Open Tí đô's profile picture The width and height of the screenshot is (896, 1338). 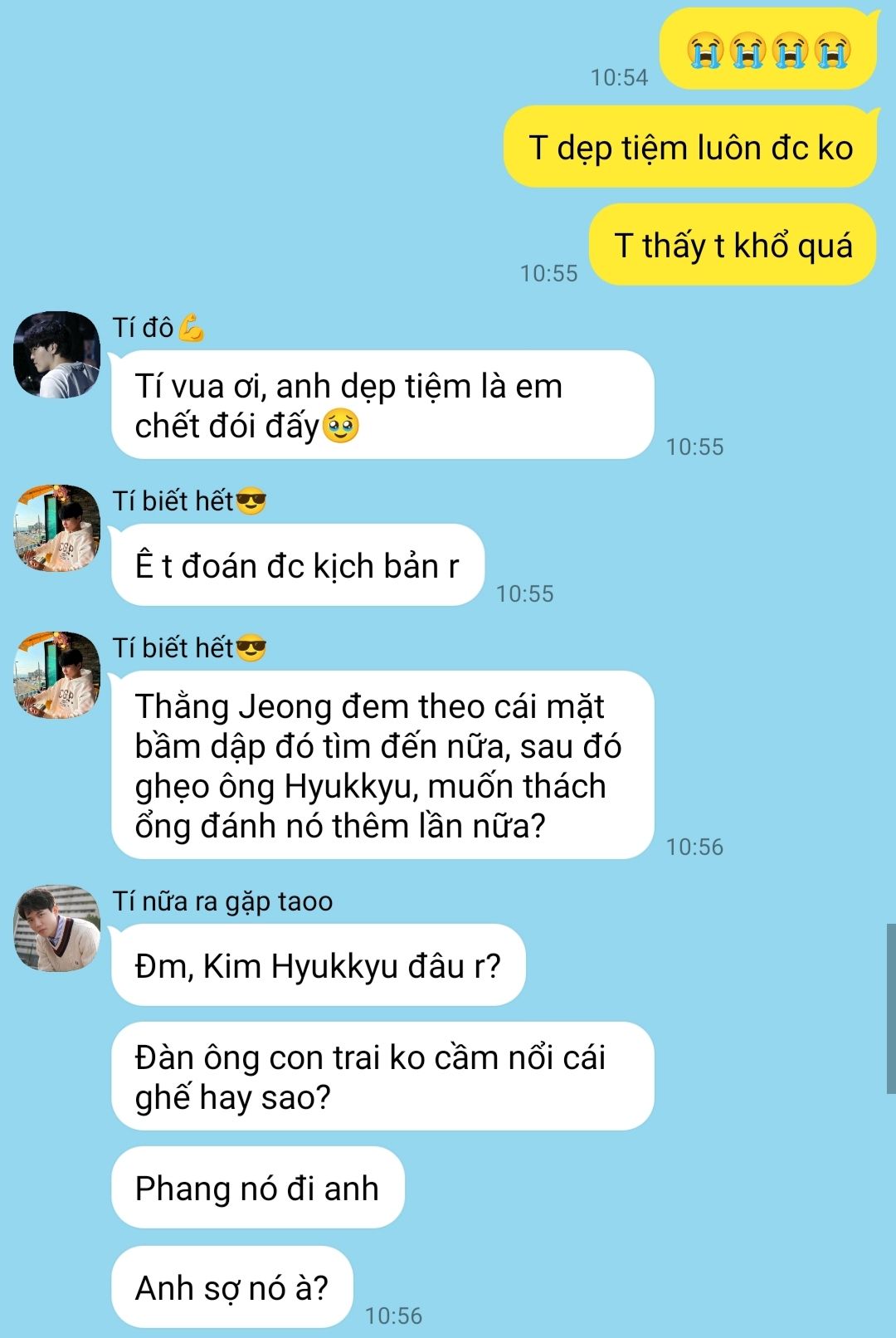point(56,354)
